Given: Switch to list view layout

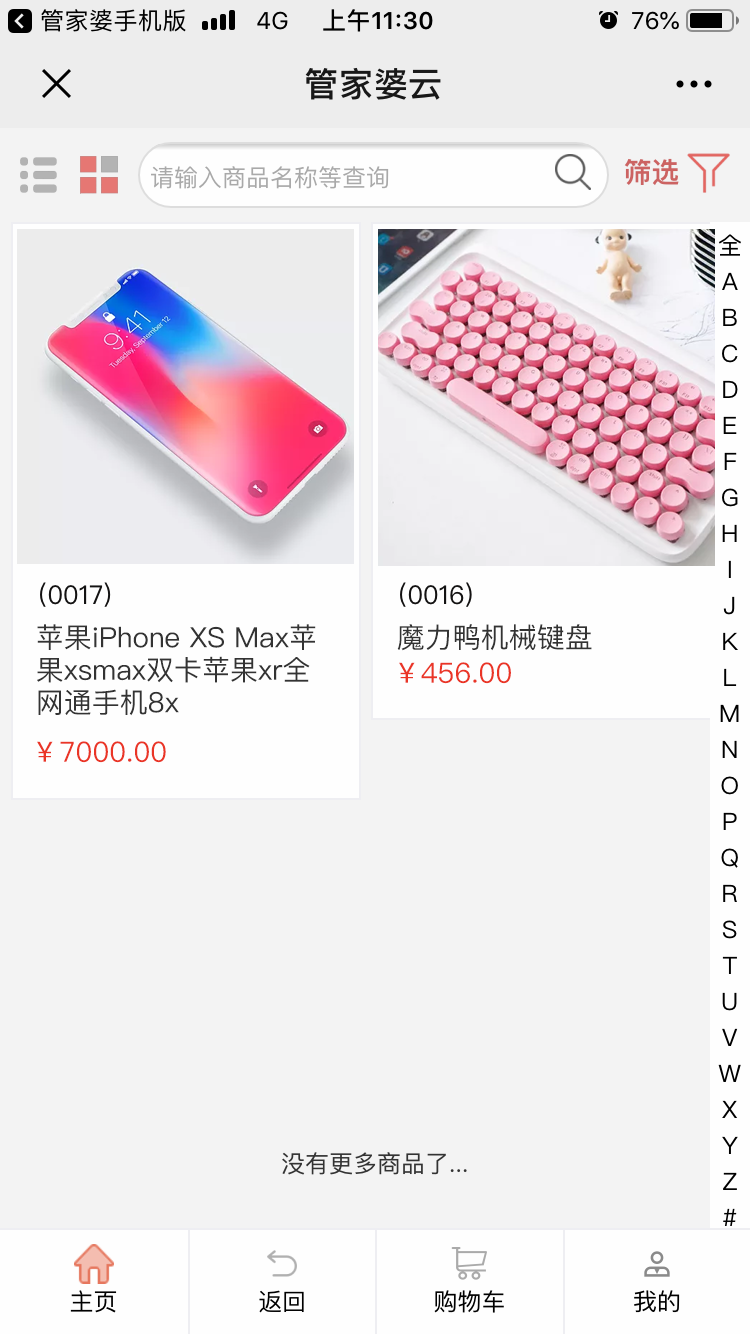Looking at the screenshot, I should point(39,175).
